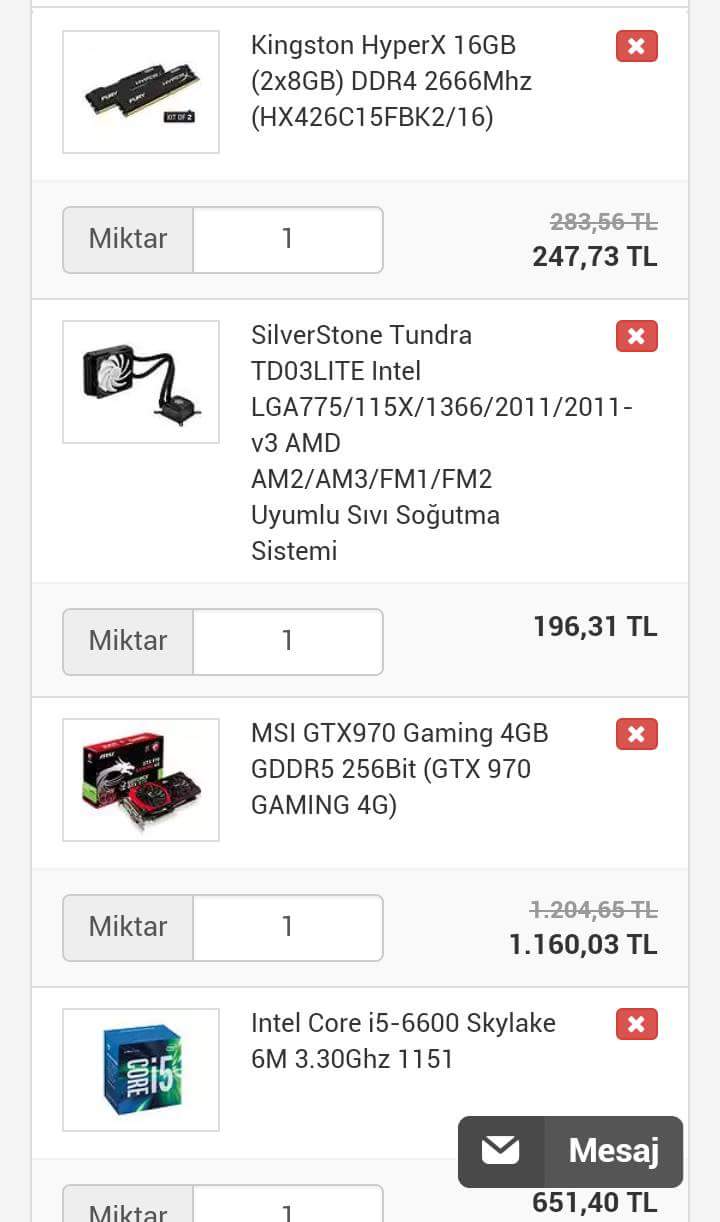View Kingston HyperX 16GB DDR4 product title
This screenshot has width=720, height=1222.
point(391,82)
